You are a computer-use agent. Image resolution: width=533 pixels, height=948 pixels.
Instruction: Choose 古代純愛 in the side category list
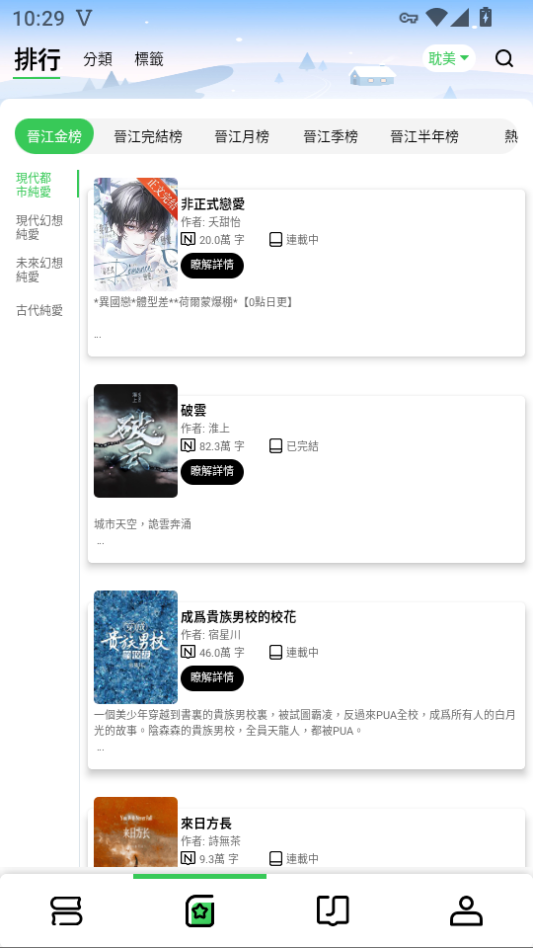pyautogui.click(x=39, y=311)
